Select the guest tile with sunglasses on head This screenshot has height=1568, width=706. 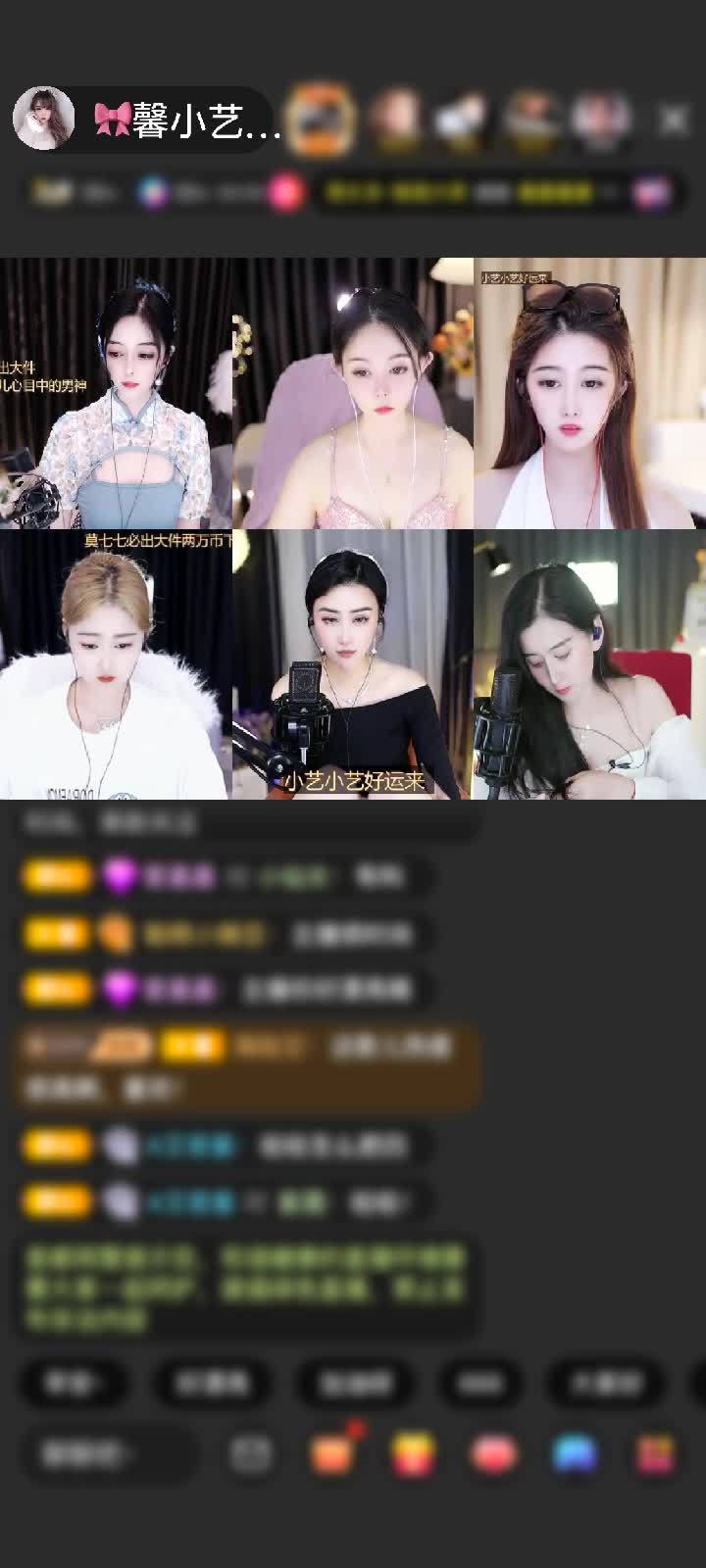pos(589,393)
